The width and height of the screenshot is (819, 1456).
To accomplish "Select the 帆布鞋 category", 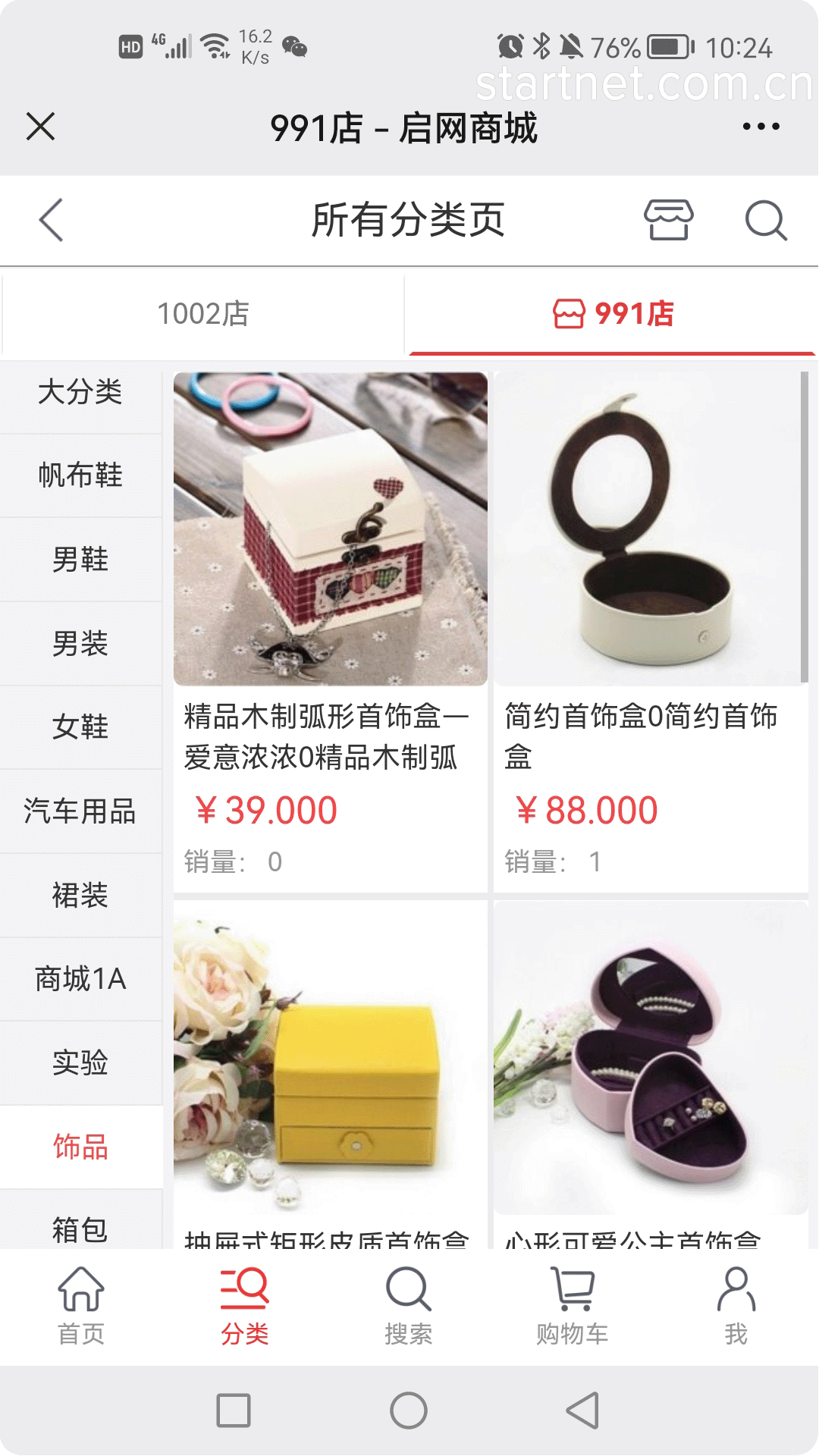I will pyautogui.click(x=80, y=476).
